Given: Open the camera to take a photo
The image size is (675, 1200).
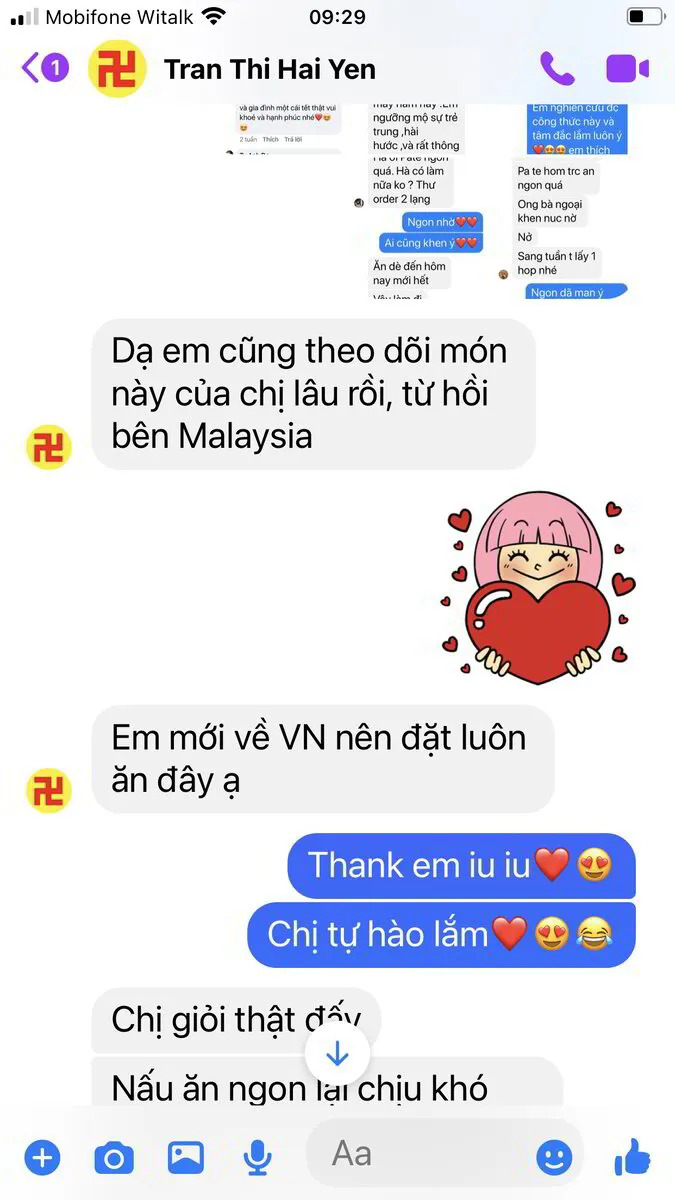Looking at the screenshot, I should click(114, 1158).
